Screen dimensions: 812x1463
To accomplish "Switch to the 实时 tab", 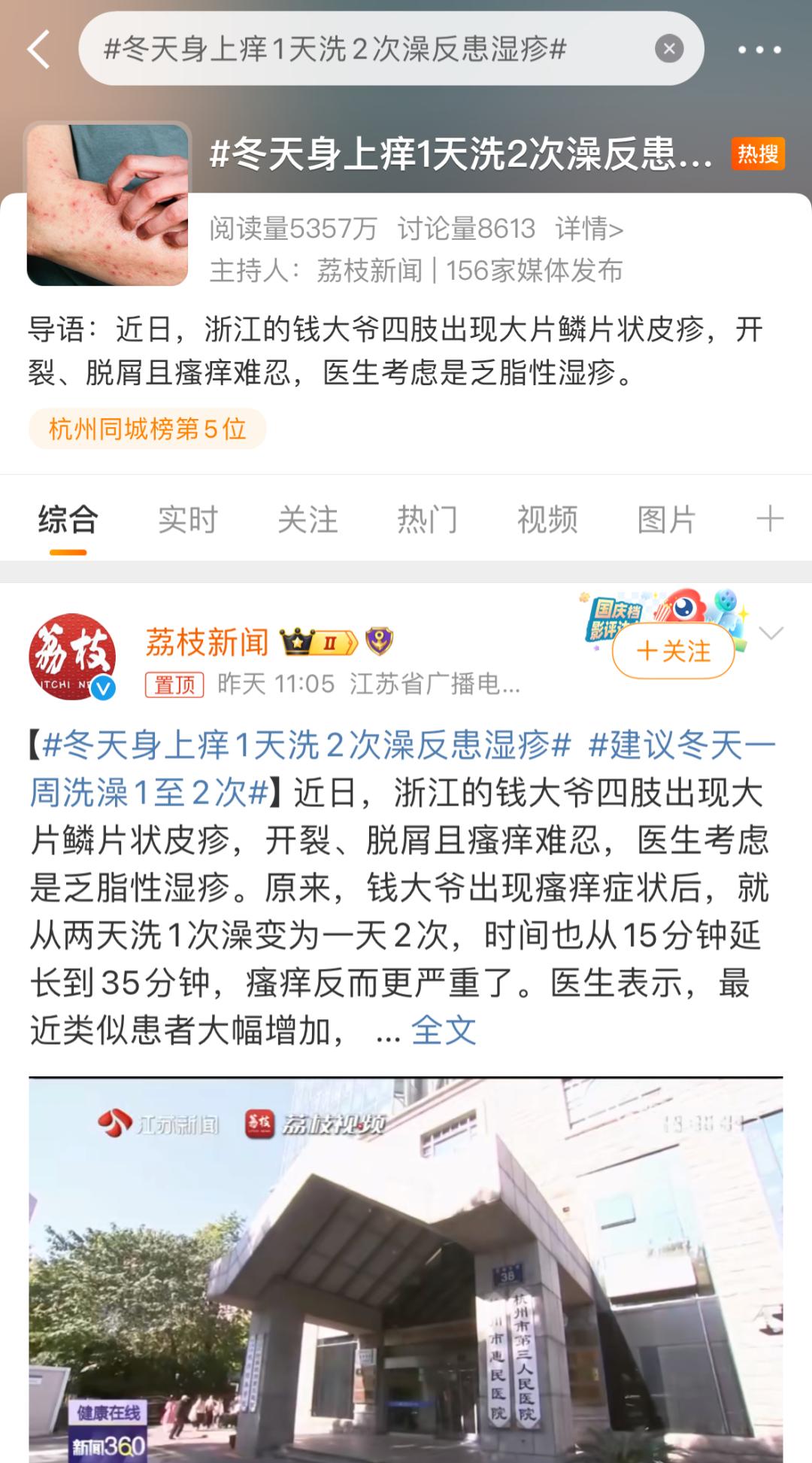I will (x=187, y=520).
